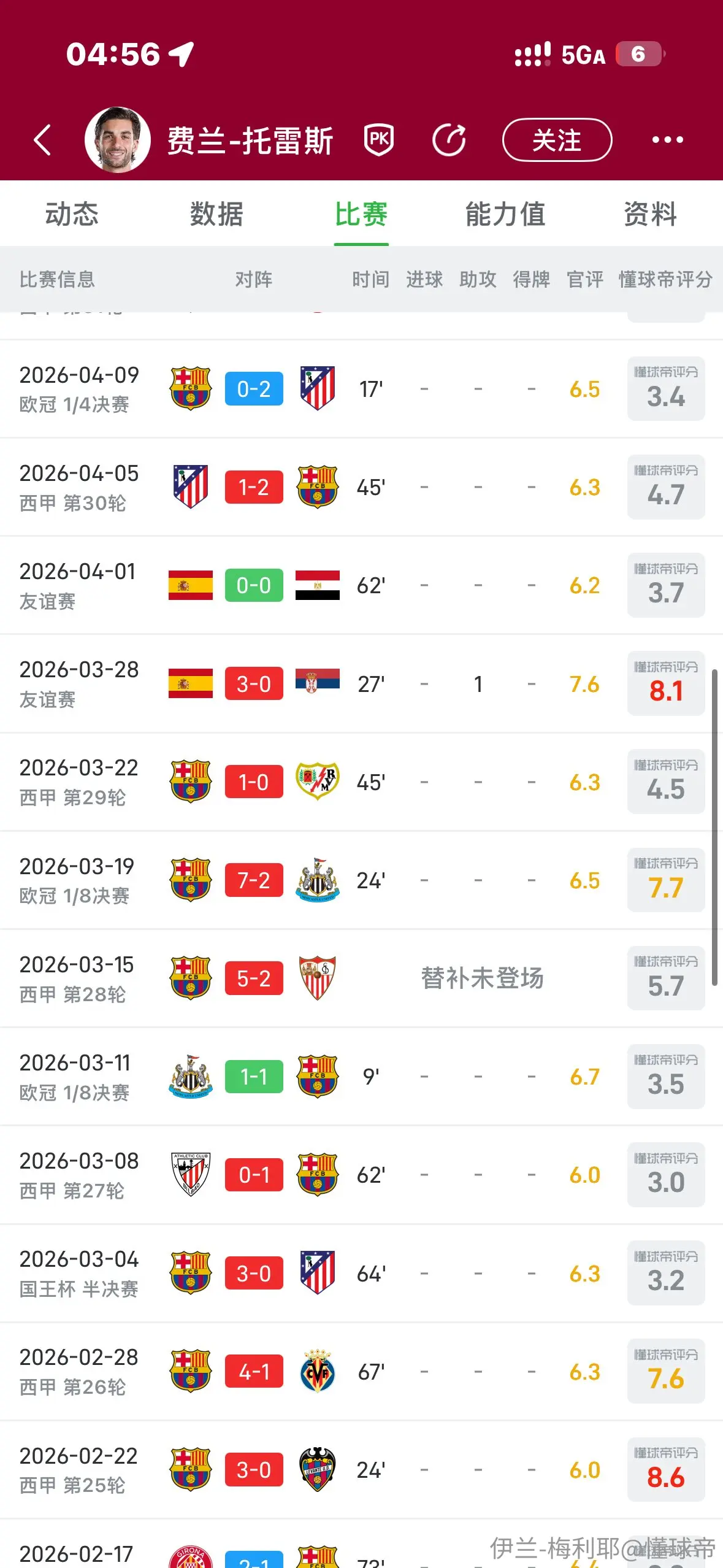Tap the player's avatar photo

(x=118, y=140)
